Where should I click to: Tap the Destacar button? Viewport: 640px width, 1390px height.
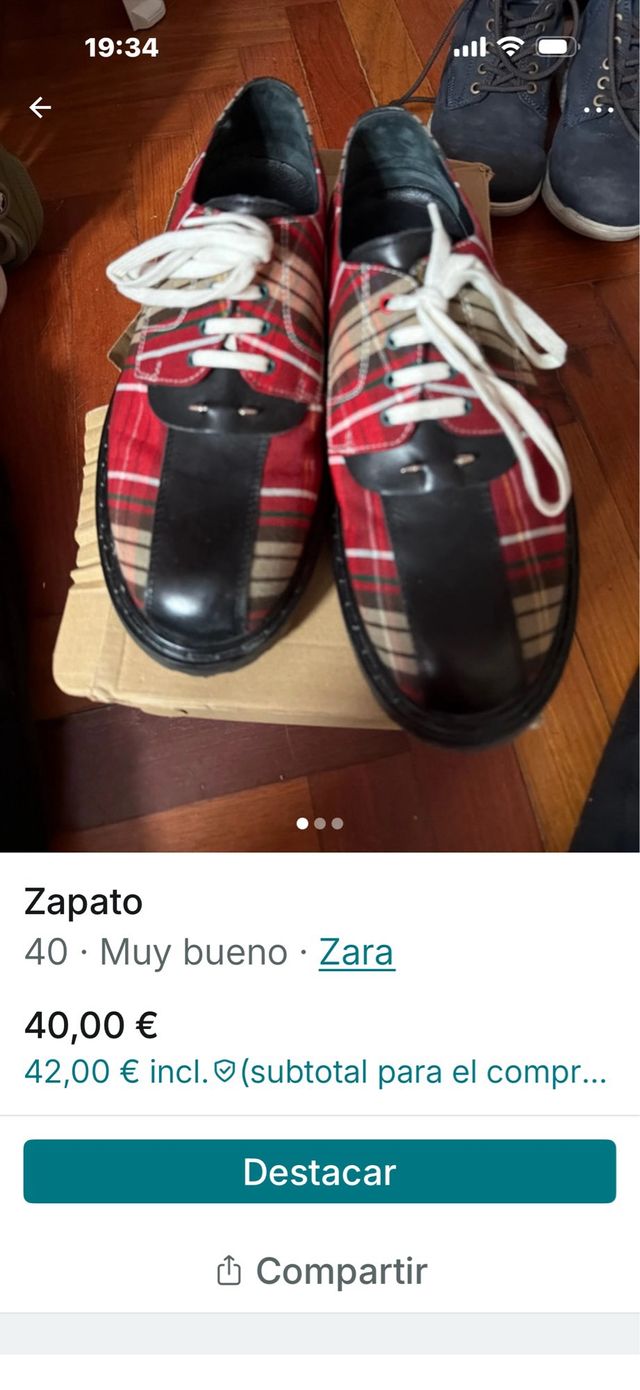(320, 1171)
